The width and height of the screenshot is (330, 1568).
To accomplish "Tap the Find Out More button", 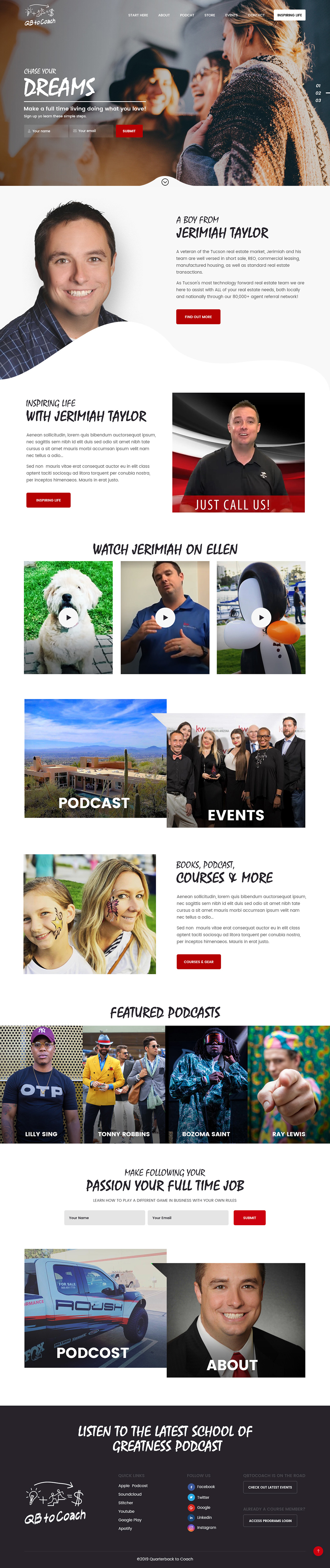I will (198, 316).
